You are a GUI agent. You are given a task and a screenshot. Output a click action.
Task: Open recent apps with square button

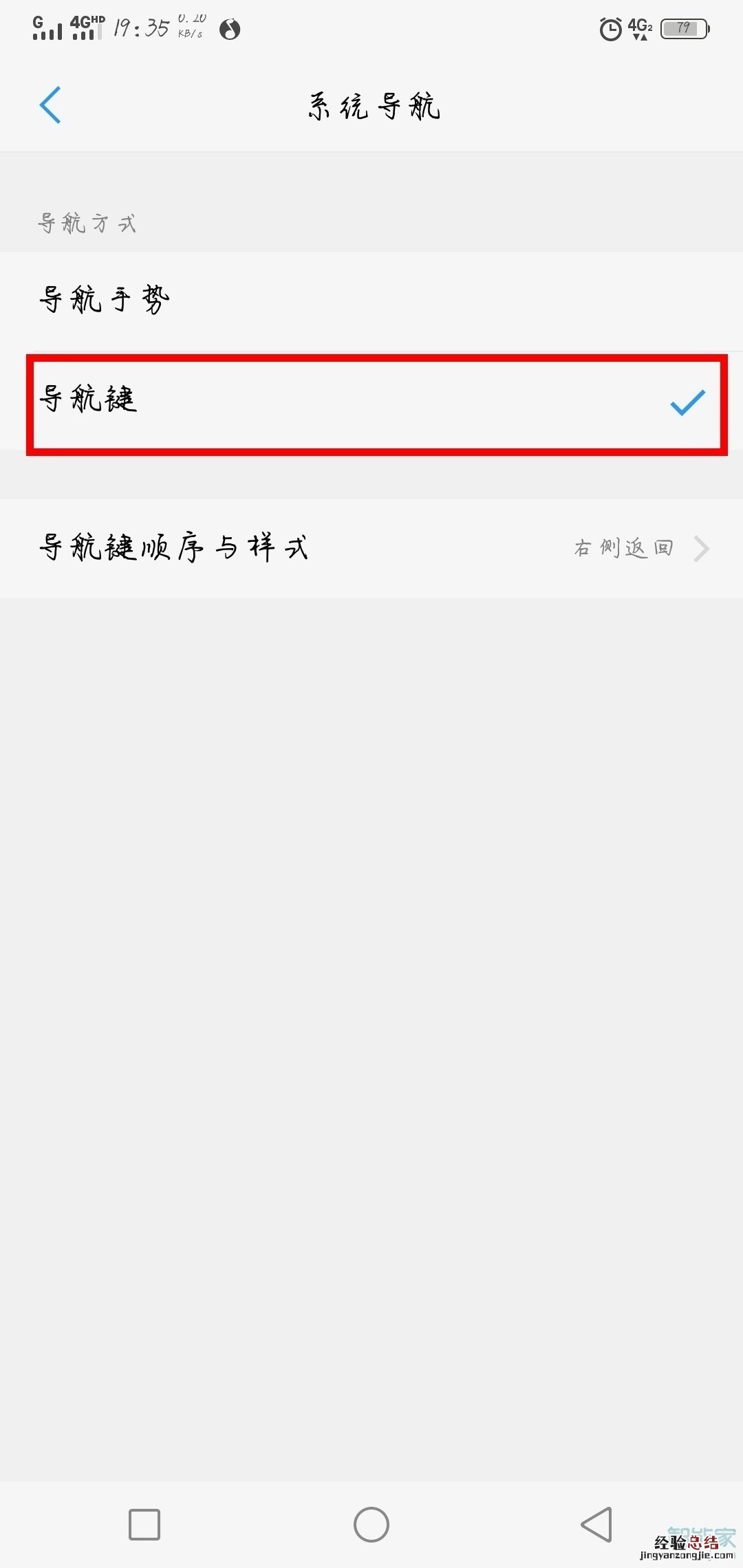144,1525
